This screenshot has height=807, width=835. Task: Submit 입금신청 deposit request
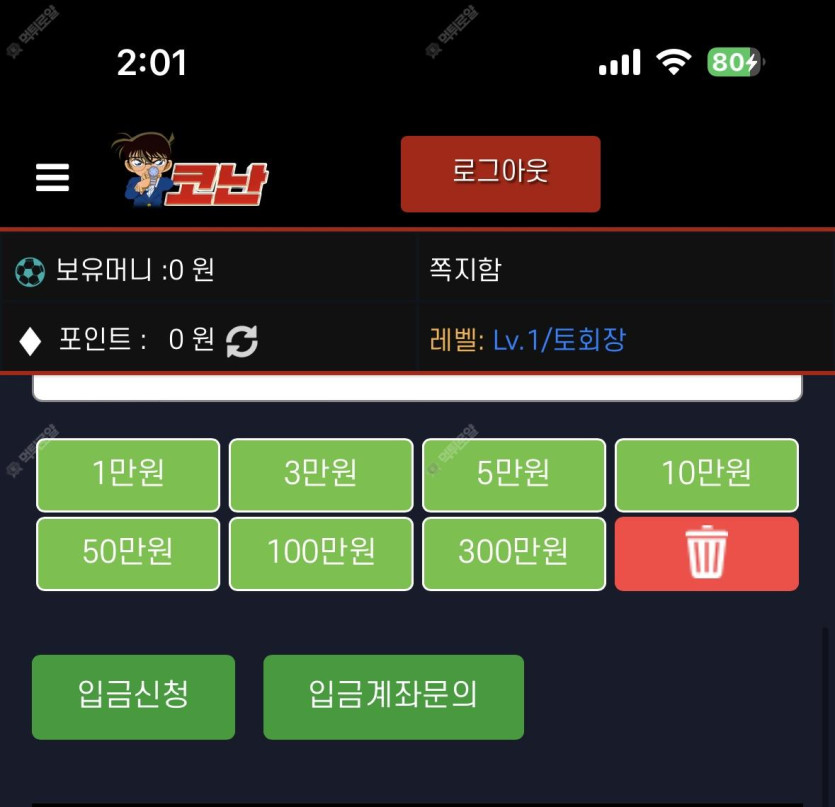[x=133, y=696]
